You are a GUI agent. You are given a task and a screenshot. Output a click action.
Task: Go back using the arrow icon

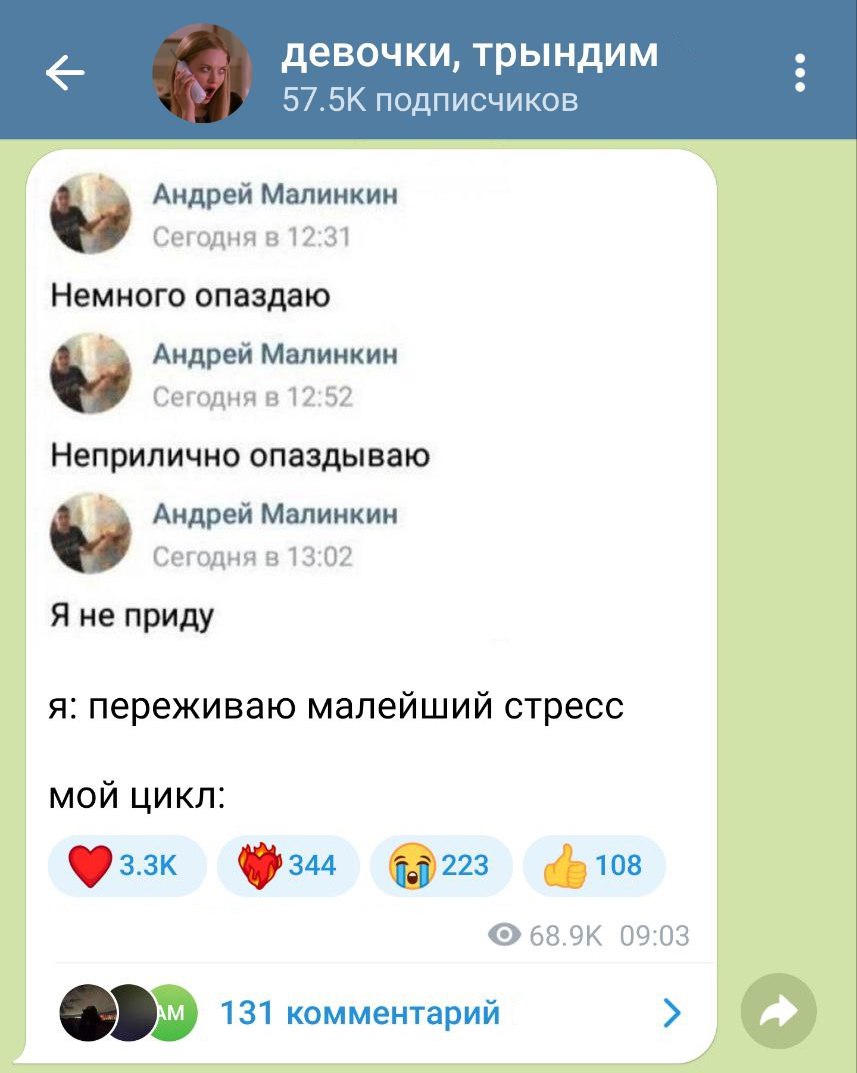click(65, 72)
